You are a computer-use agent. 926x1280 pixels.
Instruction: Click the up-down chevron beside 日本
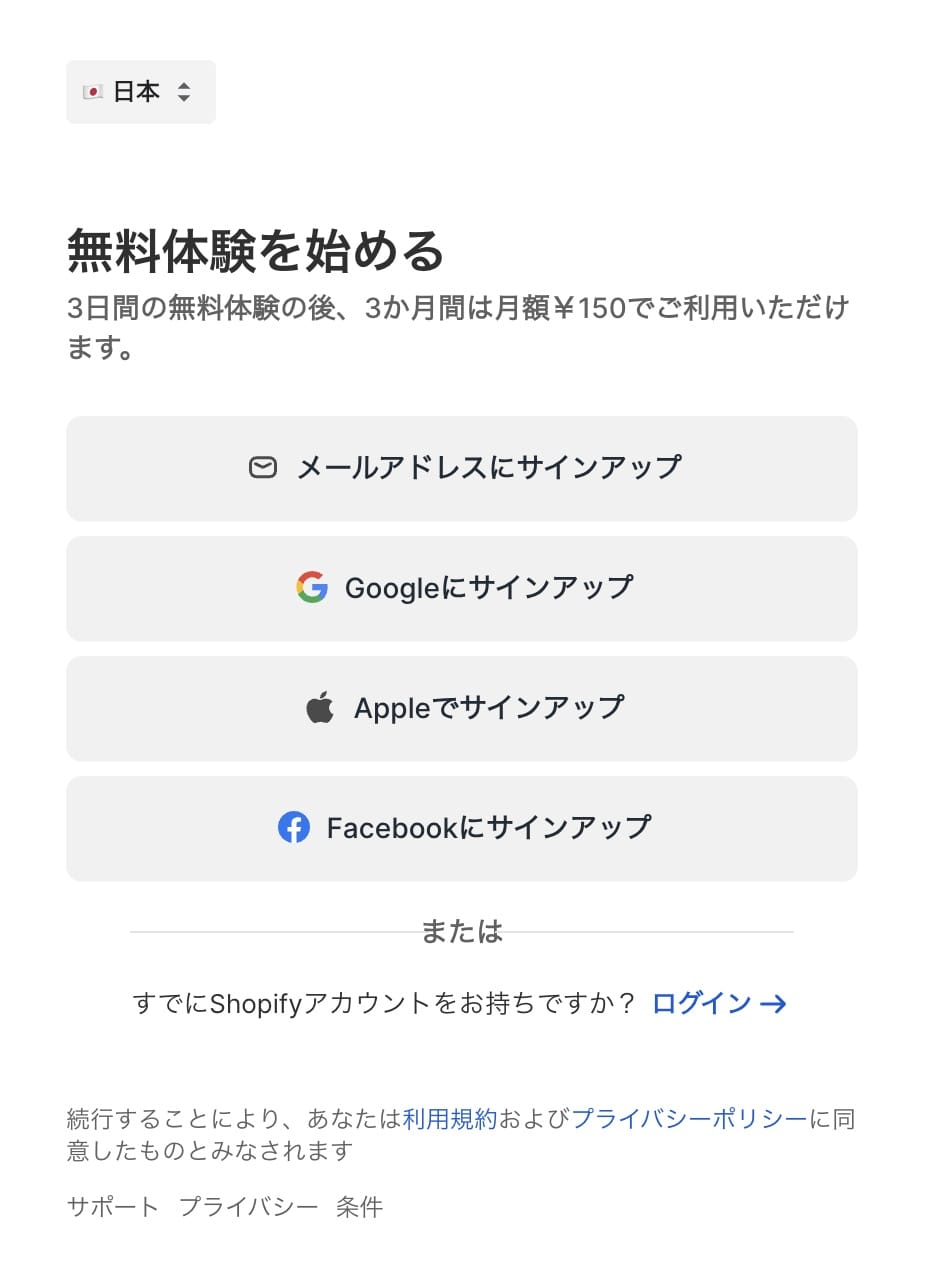tap(185, 91)
